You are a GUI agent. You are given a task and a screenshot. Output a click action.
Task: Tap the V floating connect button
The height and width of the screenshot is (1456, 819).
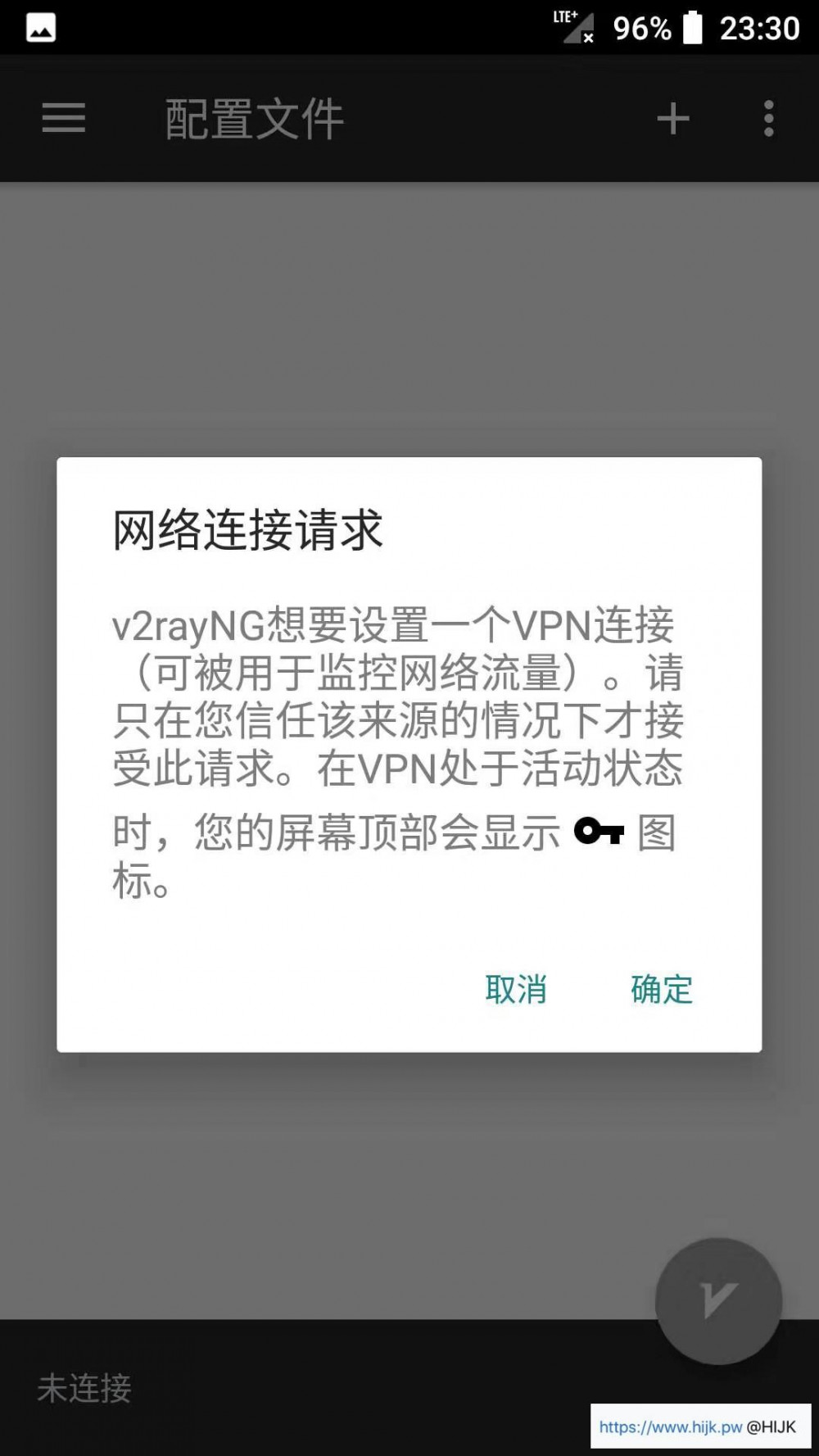coord(718,1300)
